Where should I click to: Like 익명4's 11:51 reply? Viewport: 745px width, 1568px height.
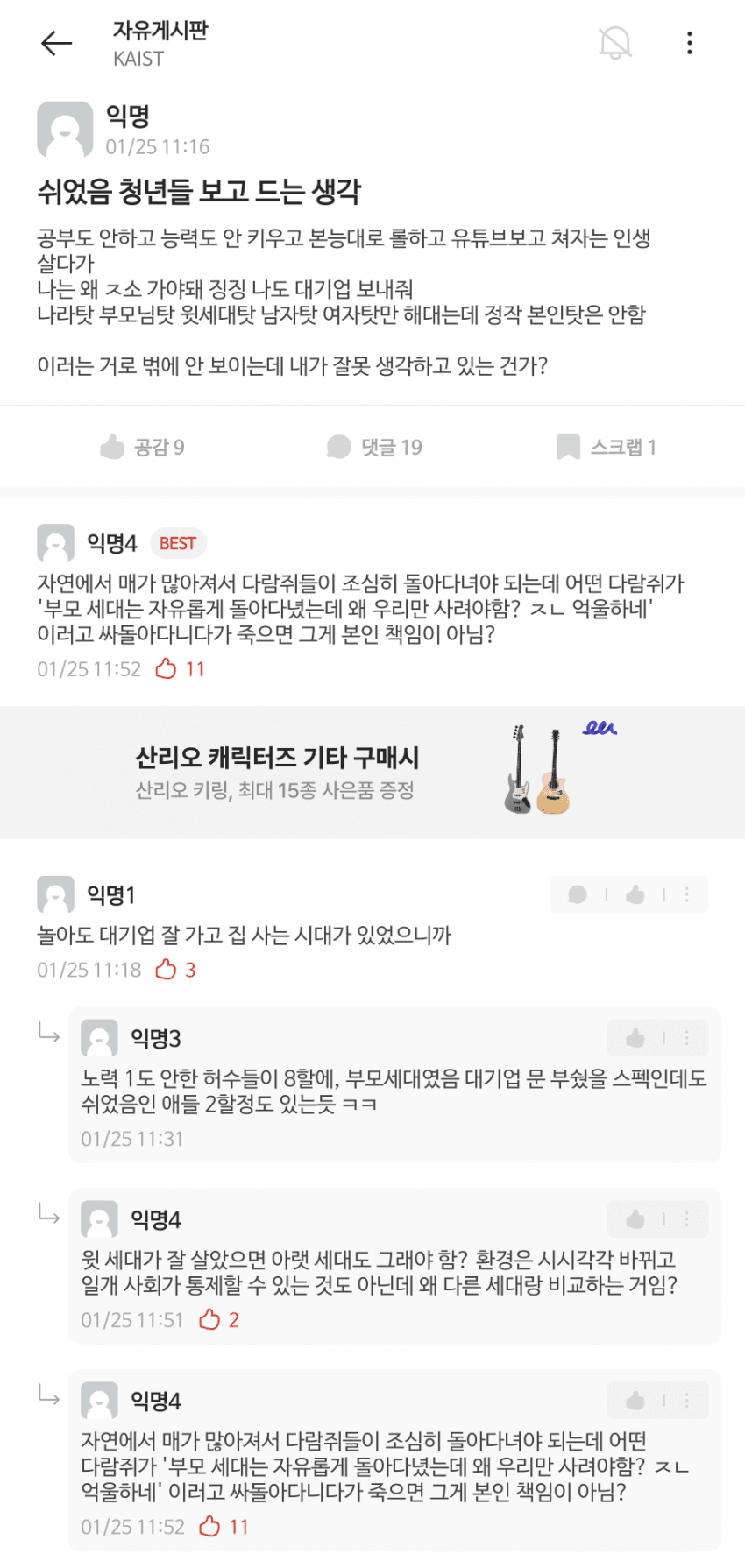pos(635,1219)
